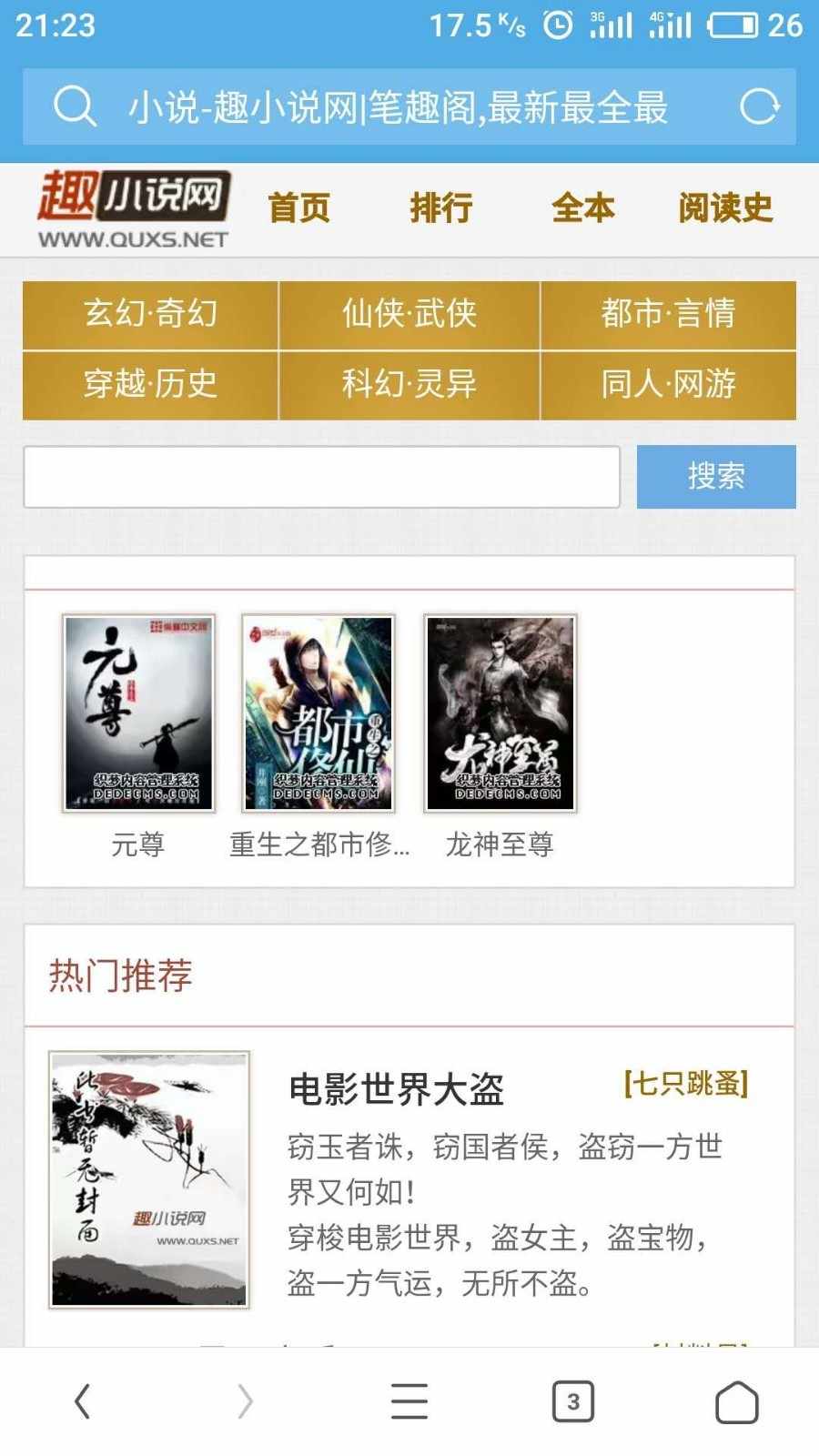Open the 全本 tab
The width and height of the screenshot is (819, 1456).
pyautogui.click(x=582, y=208)
